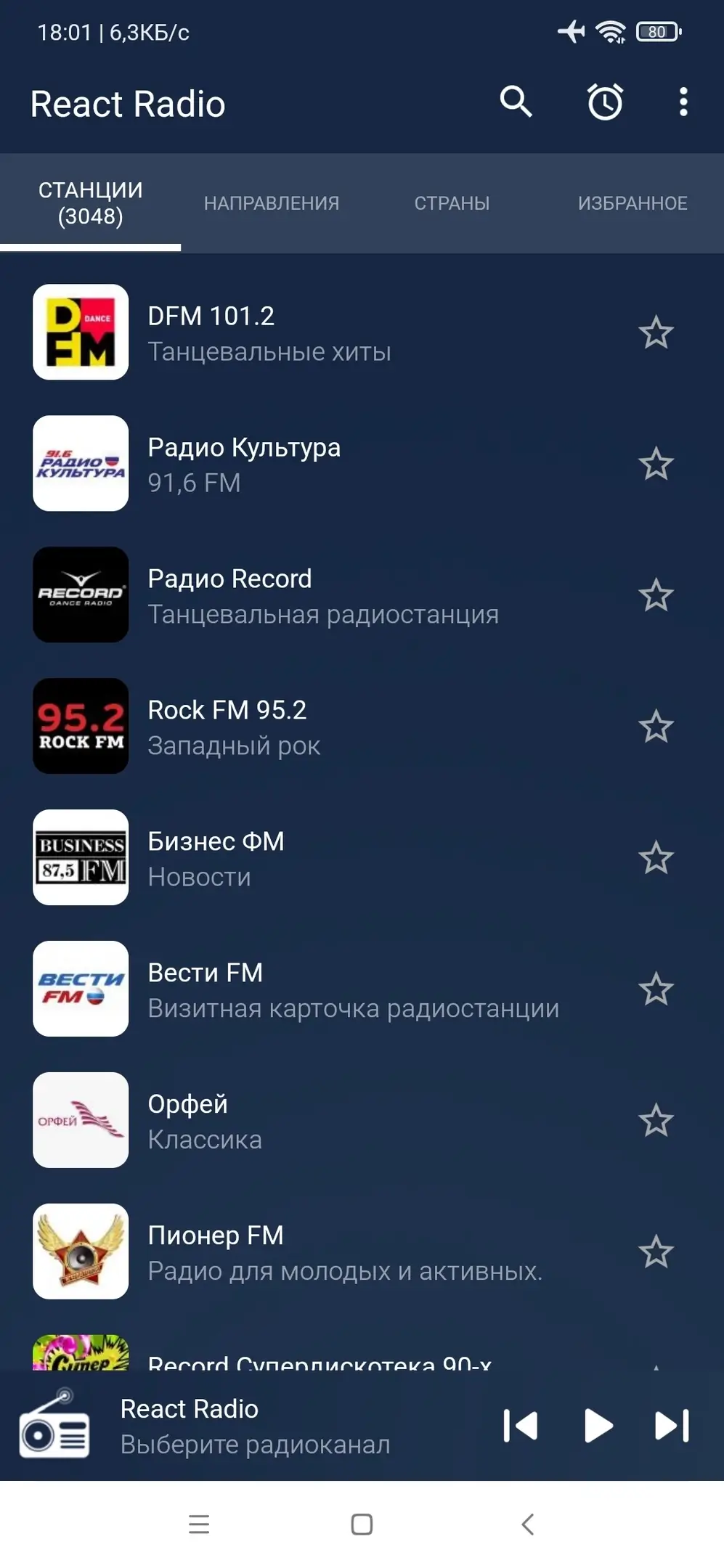The image size is (724, 1568).
Task: Switch to the Избранное tab
Action: coord(633,203)
